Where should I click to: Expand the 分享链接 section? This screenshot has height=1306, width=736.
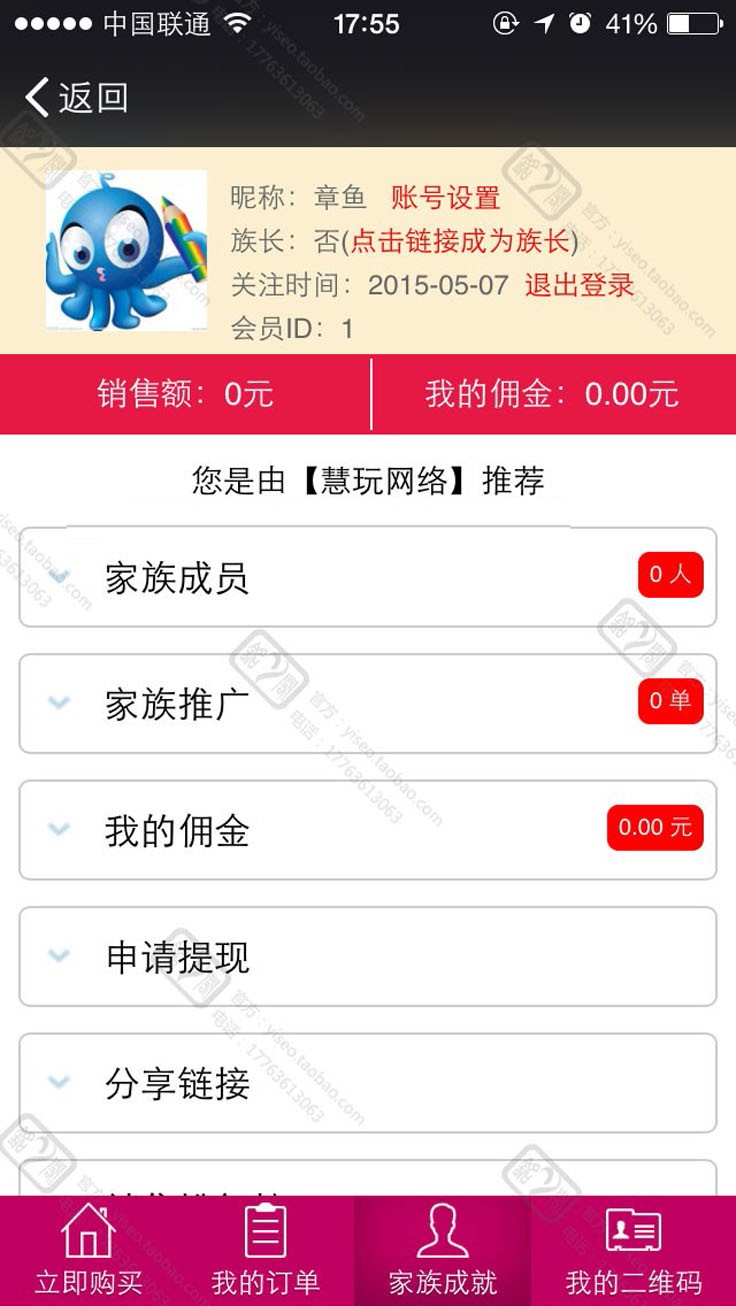tap(57, 1083)
